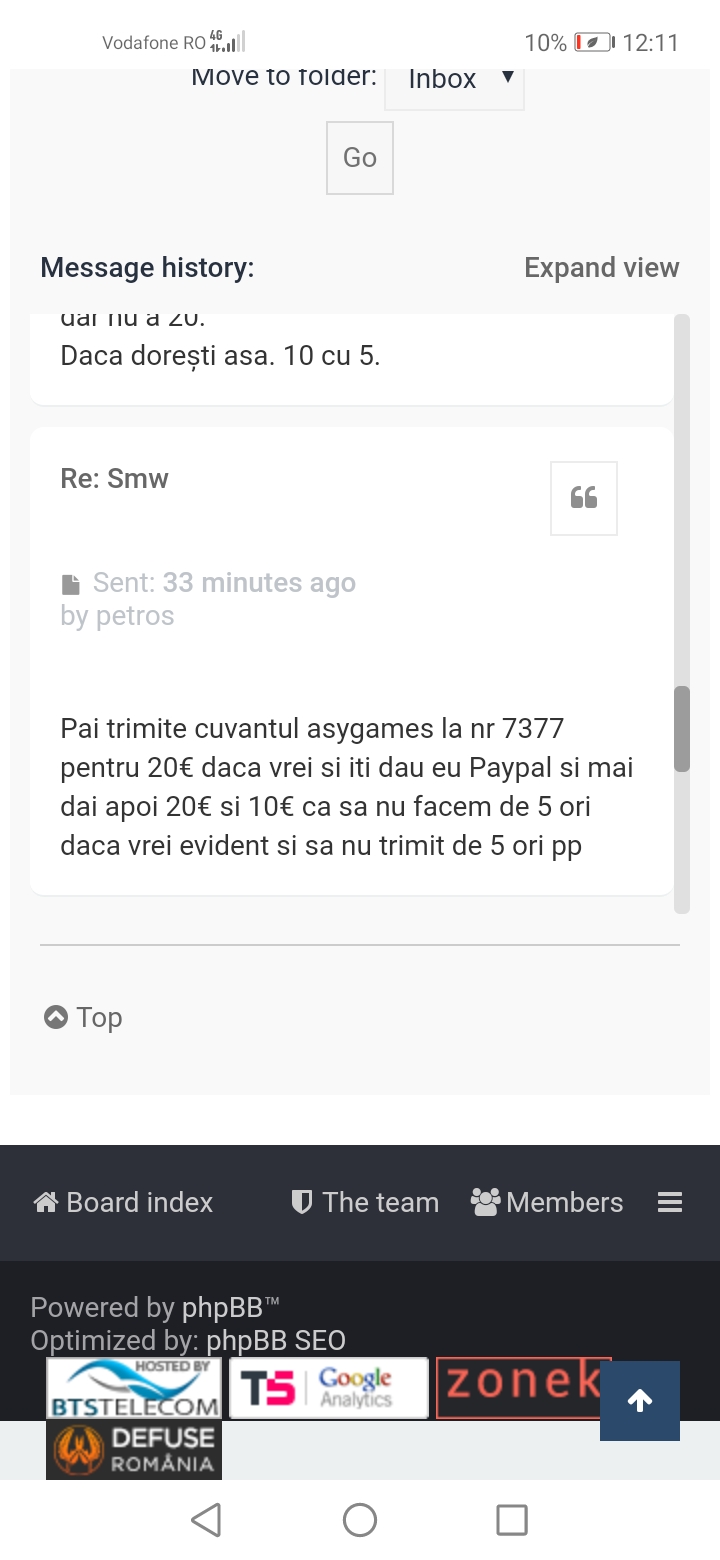Tap the blue scroll-to-top arrow button

[640, 1401]
